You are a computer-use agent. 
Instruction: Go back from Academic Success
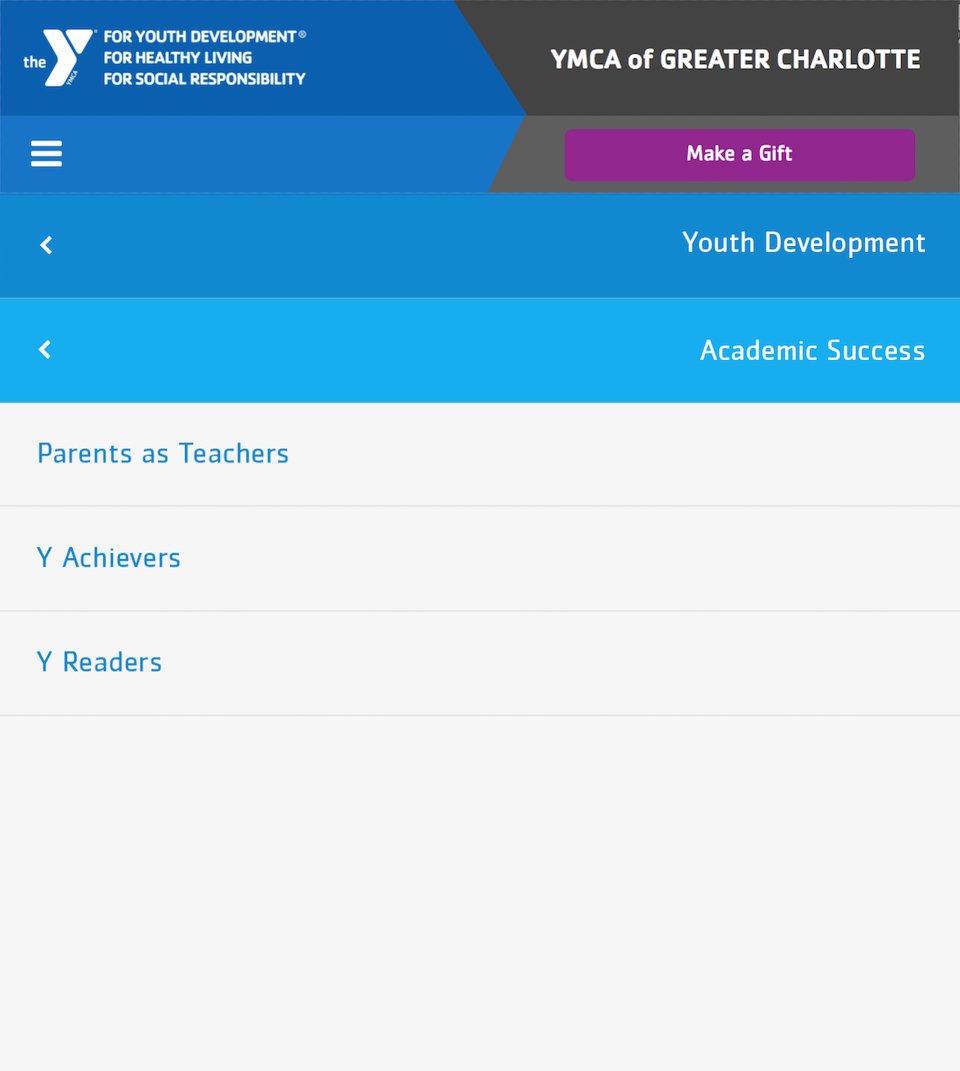(x=45, y=350)
